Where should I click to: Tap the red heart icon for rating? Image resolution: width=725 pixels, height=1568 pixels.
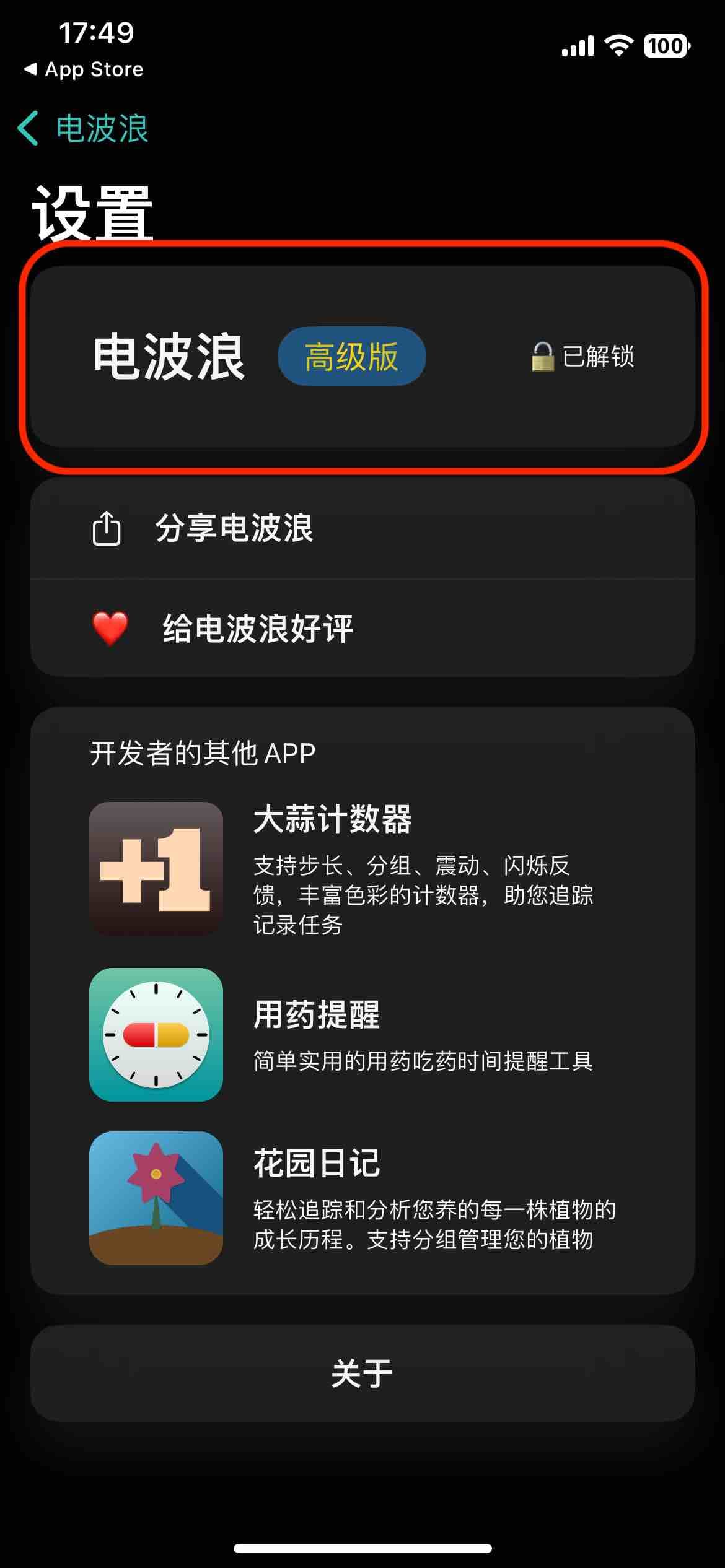click(x=110, y=627)
